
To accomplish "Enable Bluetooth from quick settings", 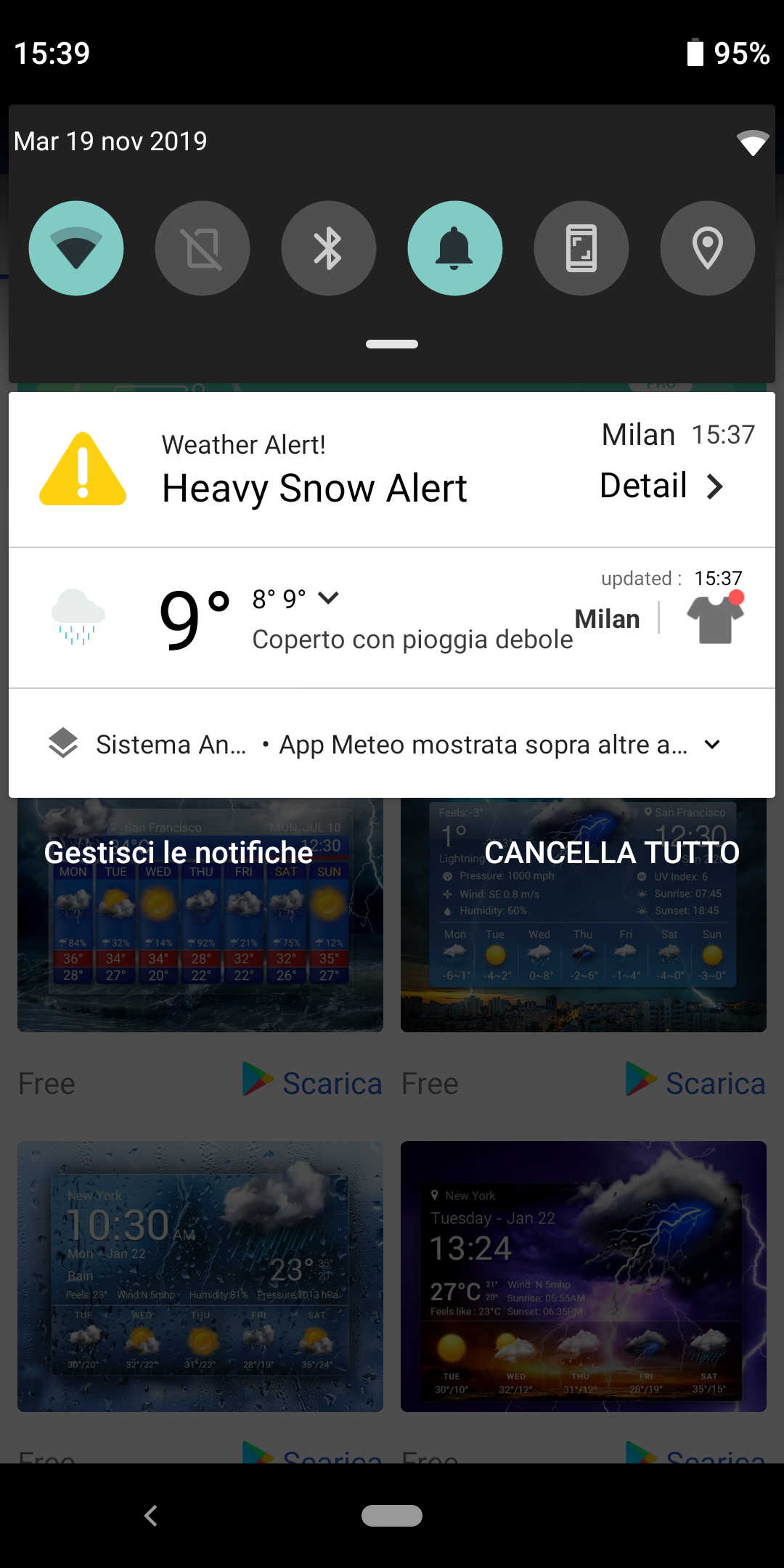I will pos(329,248).
